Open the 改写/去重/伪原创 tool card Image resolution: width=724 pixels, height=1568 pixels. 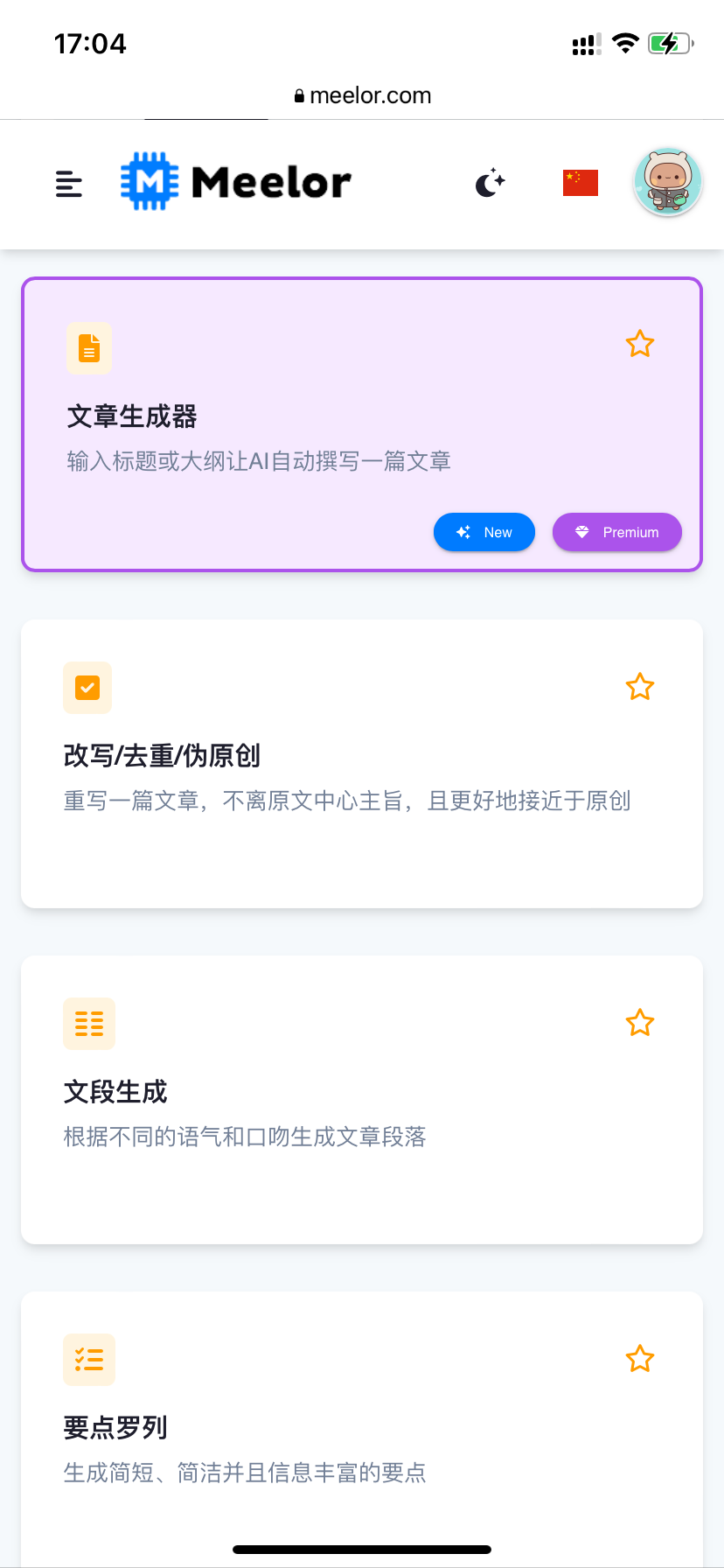[x=362, y=764]
